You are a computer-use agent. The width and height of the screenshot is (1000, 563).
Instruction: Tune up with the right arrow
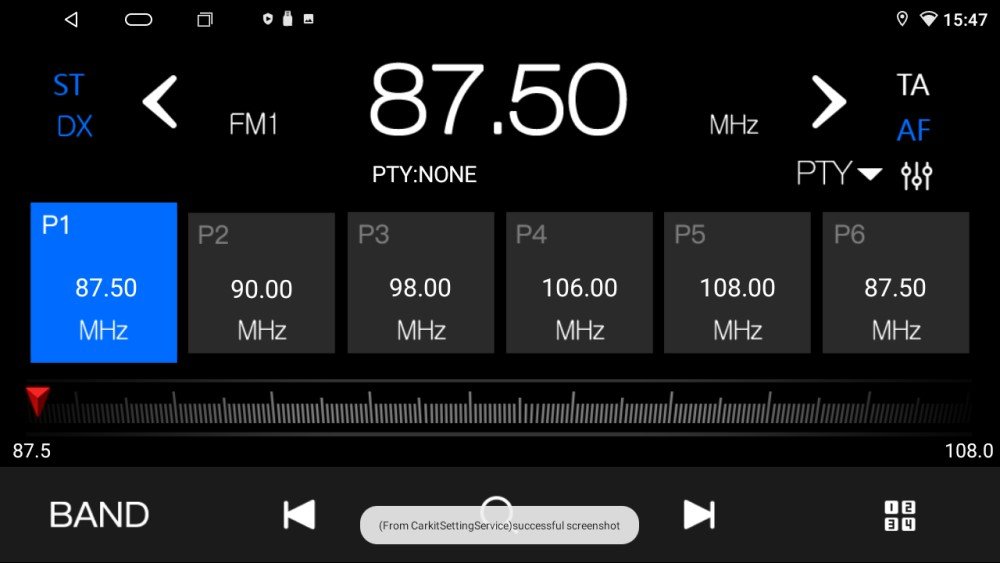click(828, 102)
